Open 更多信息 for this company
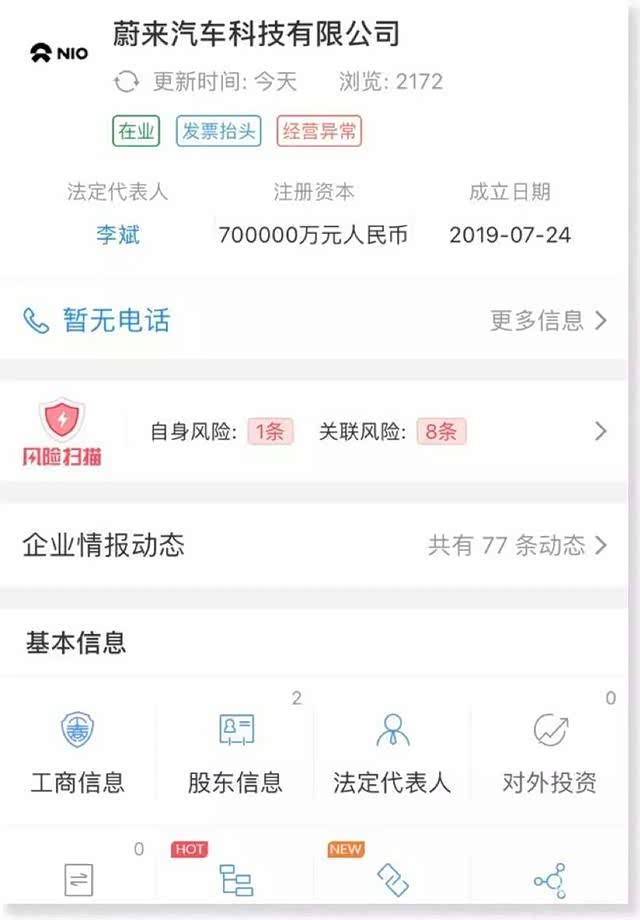The image size is (640, 920). 548,321
